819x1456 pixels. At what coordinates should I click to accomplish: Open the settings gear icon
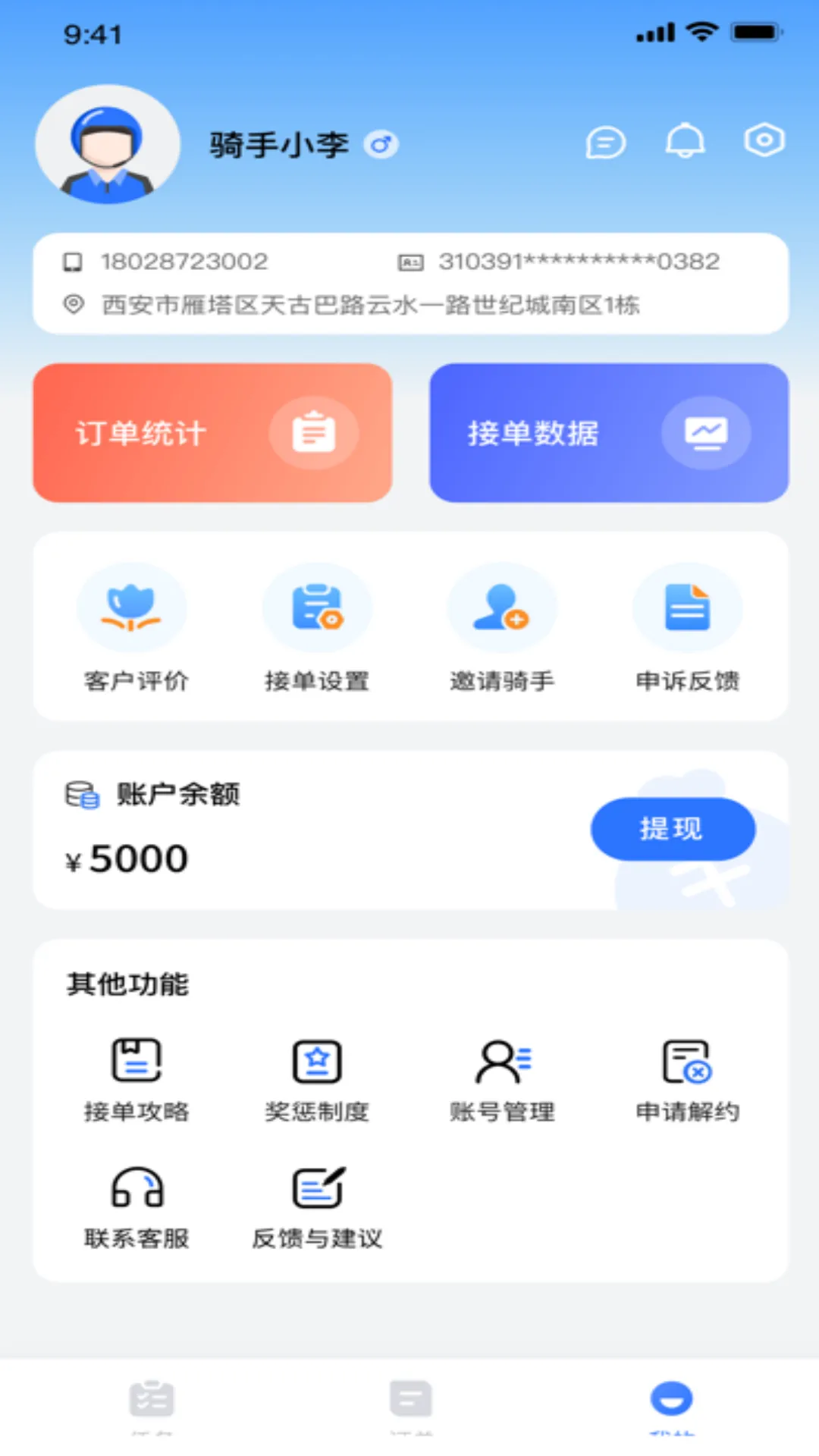tap(764, 140)
